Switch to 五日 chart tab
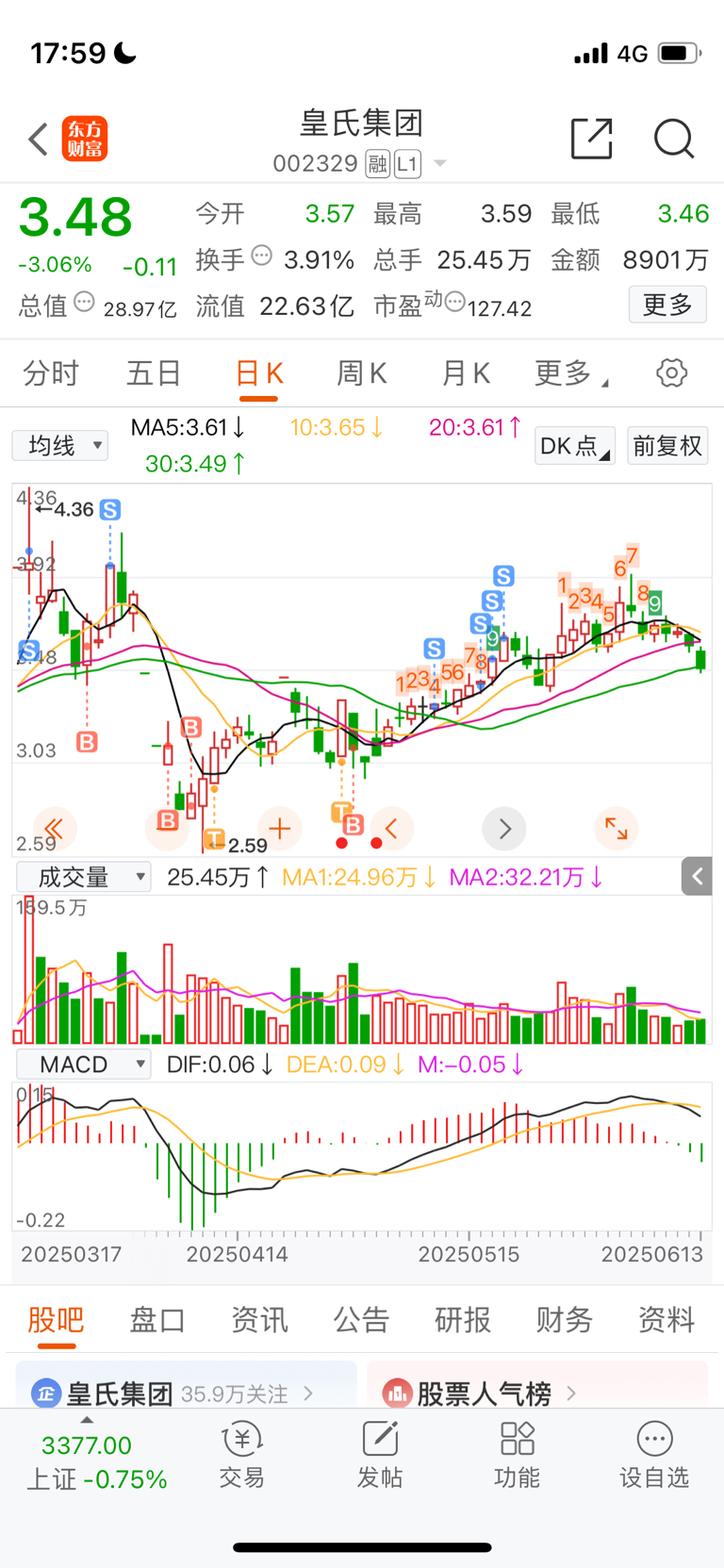 [x=154, y=373]
